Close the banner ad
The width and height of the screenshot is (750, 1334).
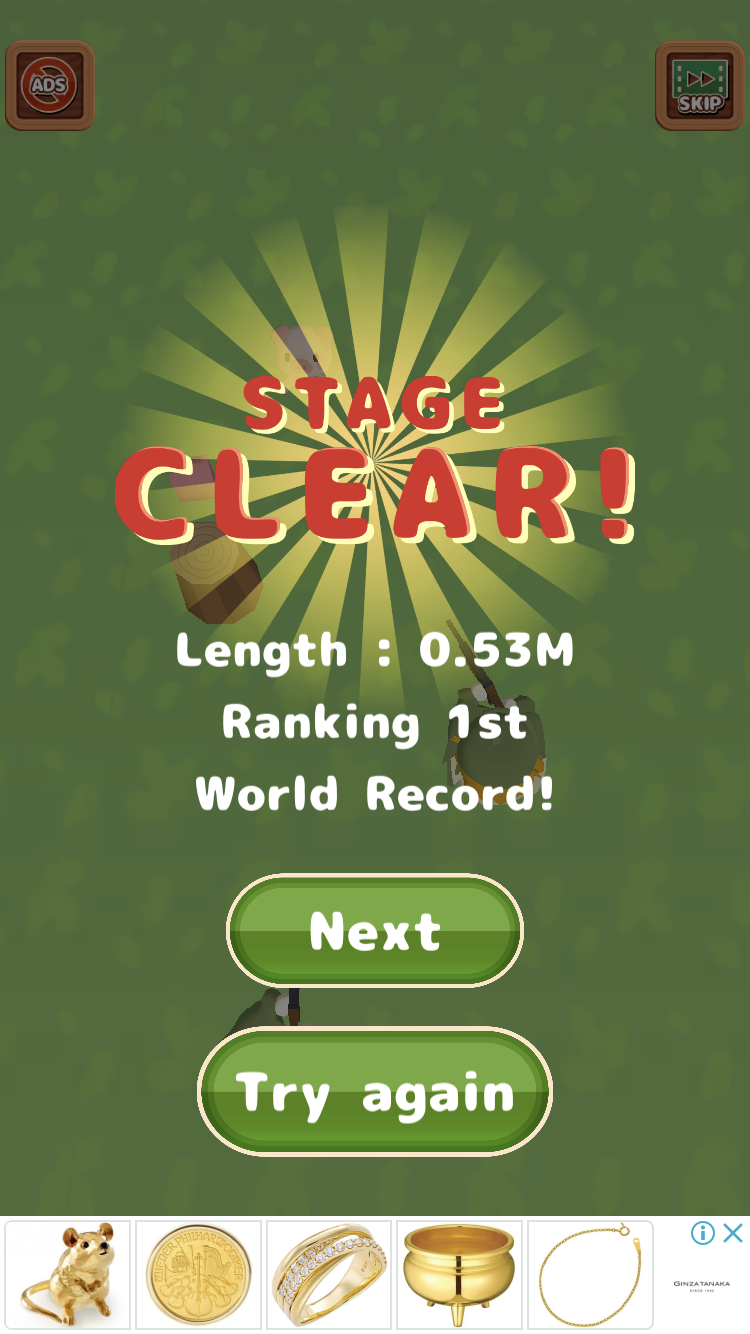click(733, 1233)
